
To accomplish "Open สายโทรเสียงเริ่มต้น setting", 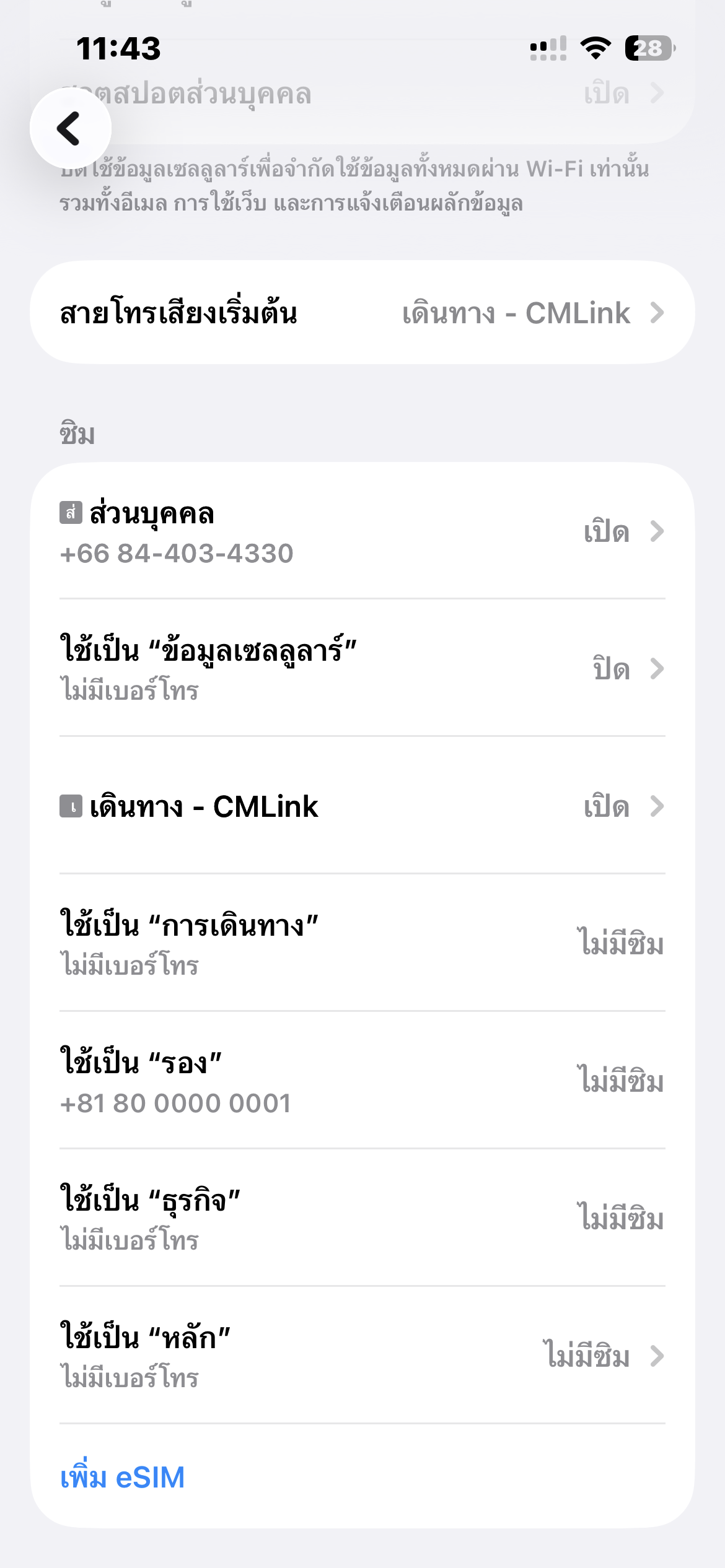I will click(x=362, y=313).
